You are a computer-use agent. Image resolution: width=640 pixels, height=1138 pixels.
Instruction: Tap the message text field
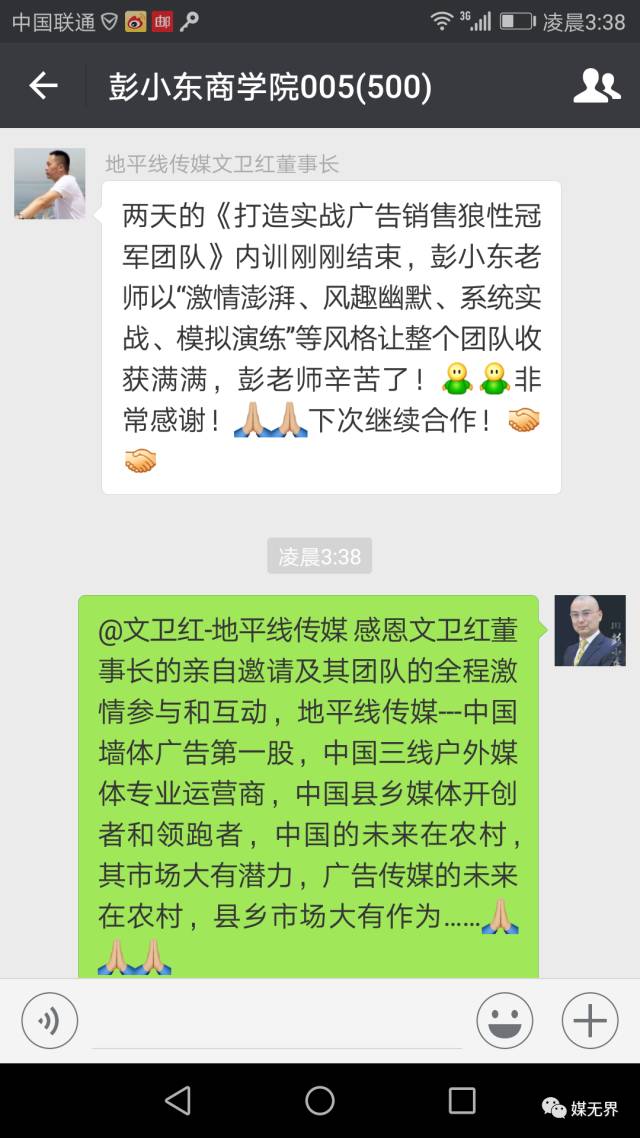click(276, 1022)
